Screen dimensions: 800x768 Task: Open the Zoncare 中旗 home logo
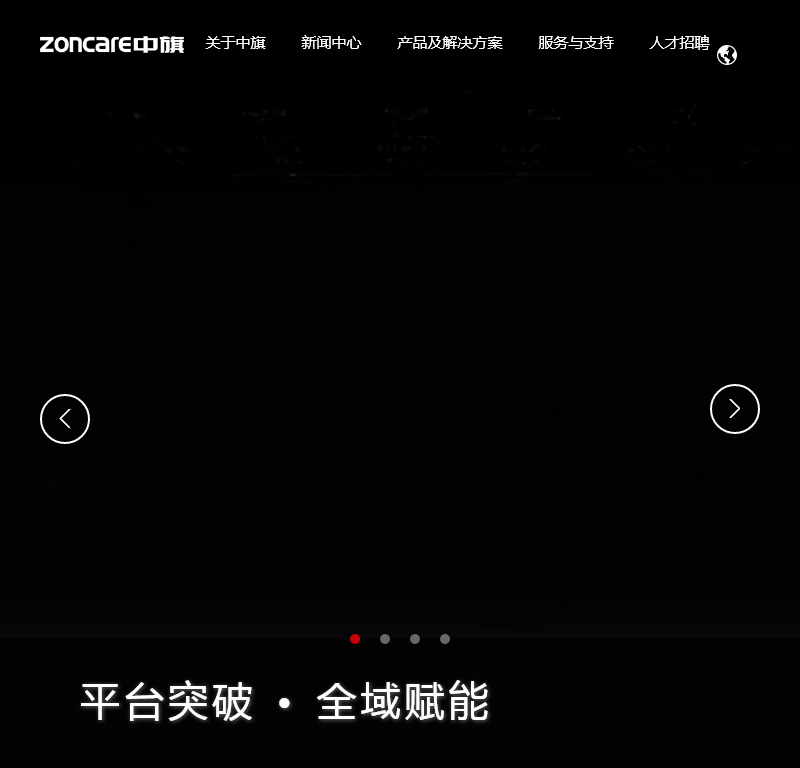111,44
